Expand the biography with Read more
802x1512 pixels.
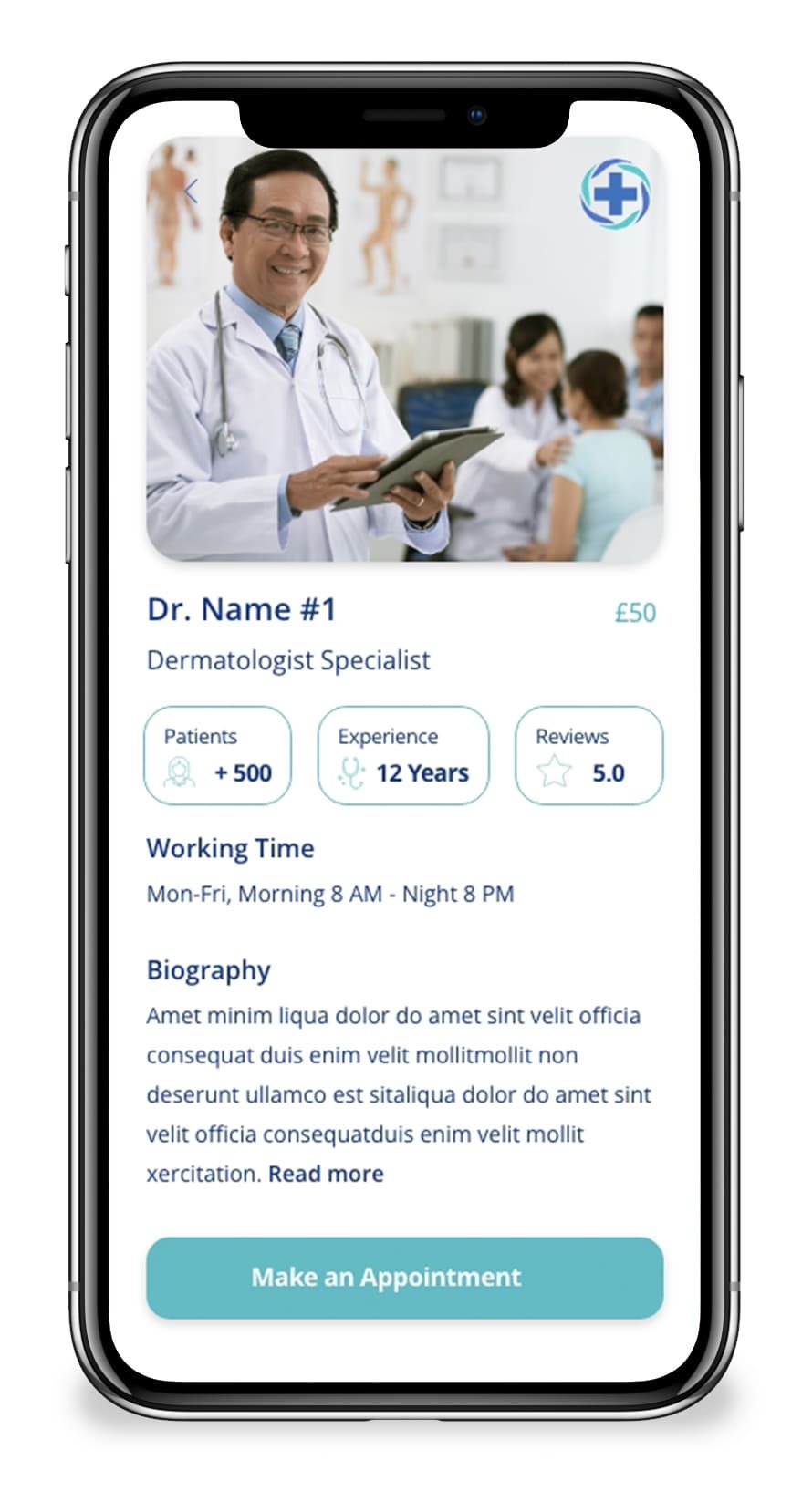coord(326,1174)
